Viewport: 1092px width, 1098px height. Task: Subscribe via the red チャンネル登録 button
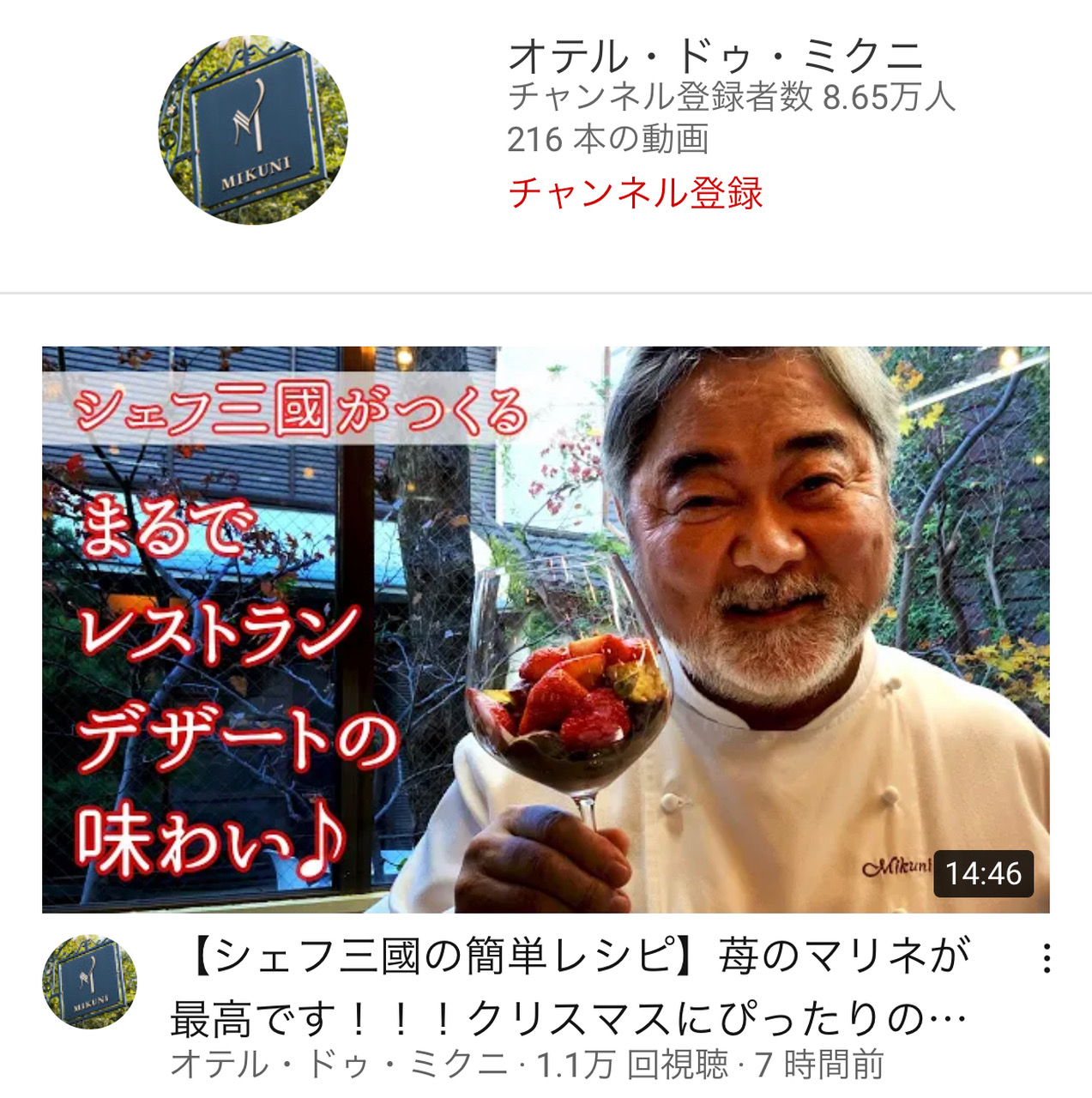[635, 192]
